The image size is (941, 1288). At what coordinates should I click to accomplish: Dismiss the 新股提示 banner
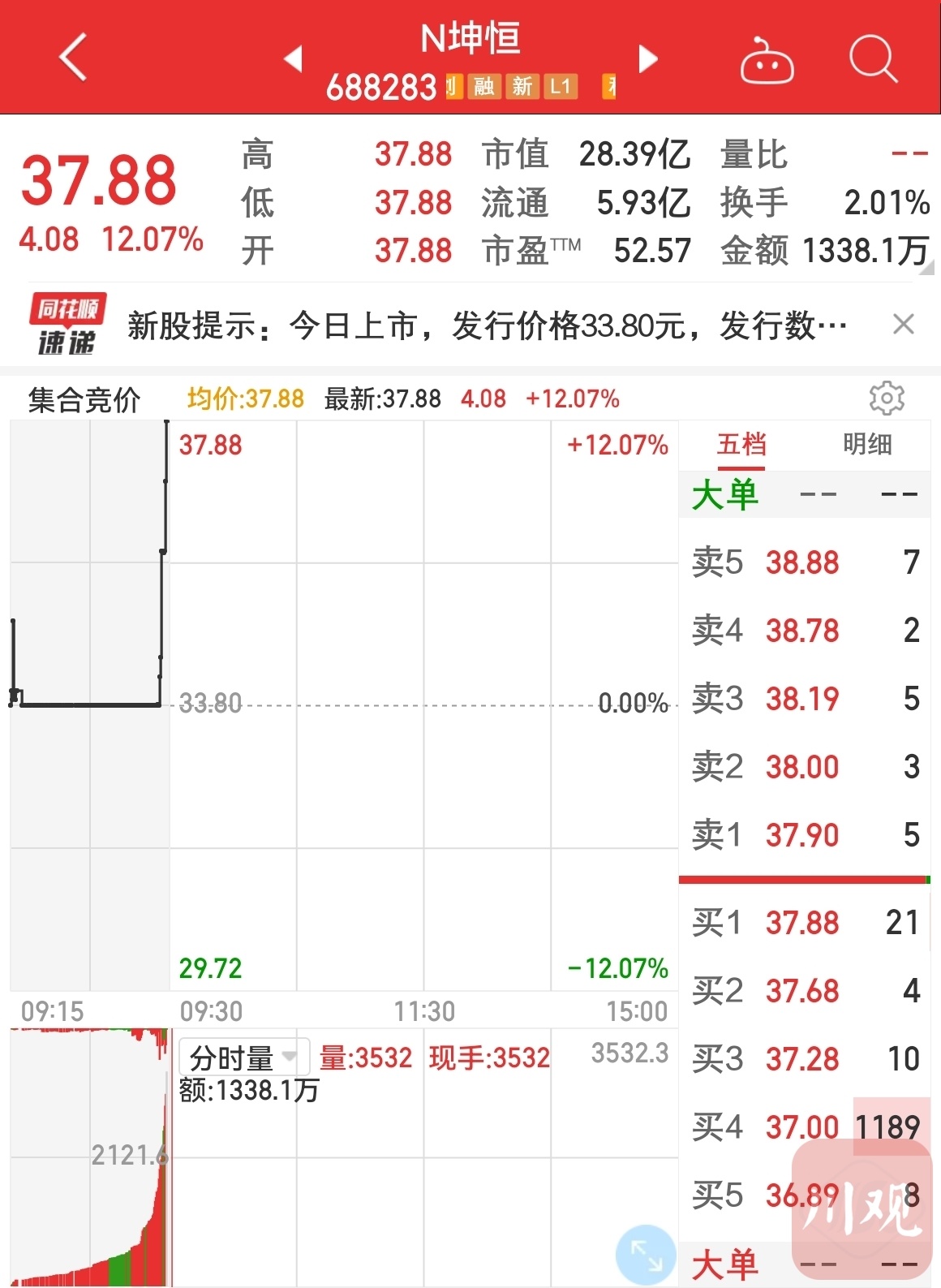(903, 325)
